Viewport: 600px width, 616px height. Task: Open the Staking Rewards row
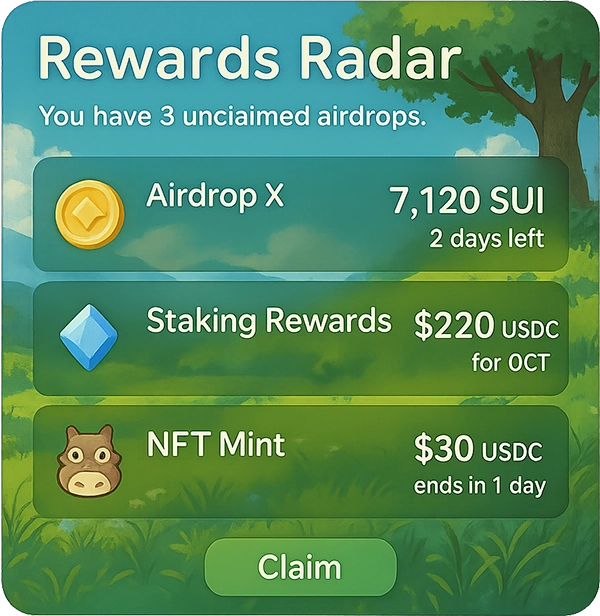(300, 338)
